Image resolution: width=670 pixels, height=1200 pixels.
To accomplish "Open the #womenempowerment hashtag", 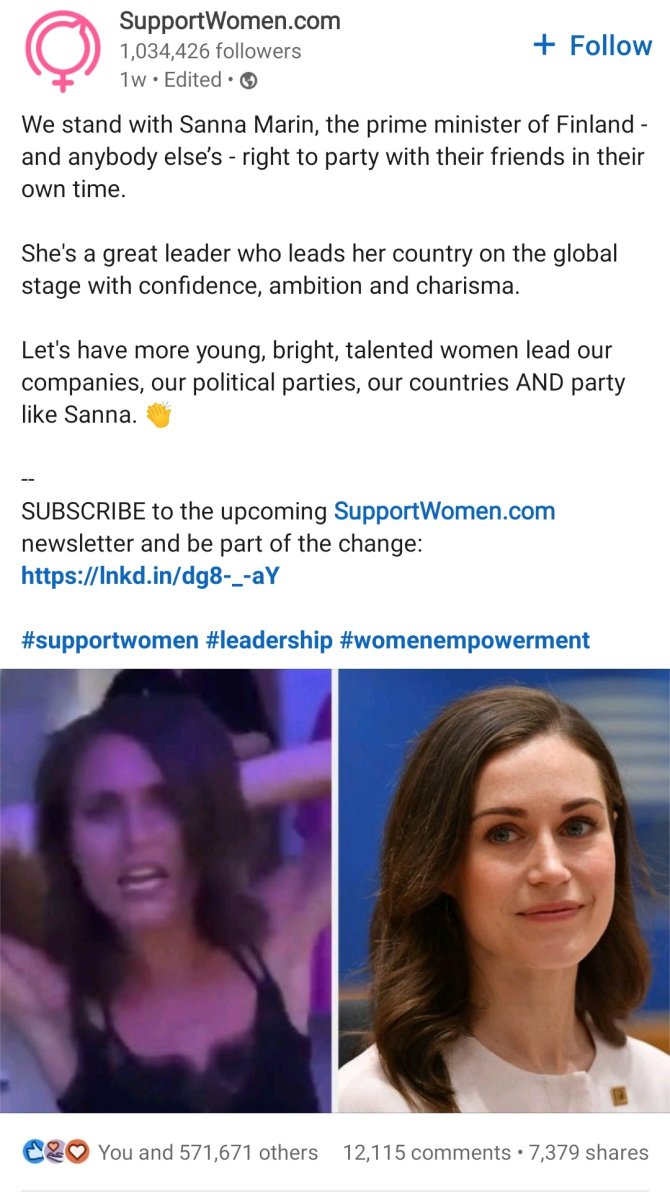I will [x=465, y=640].
